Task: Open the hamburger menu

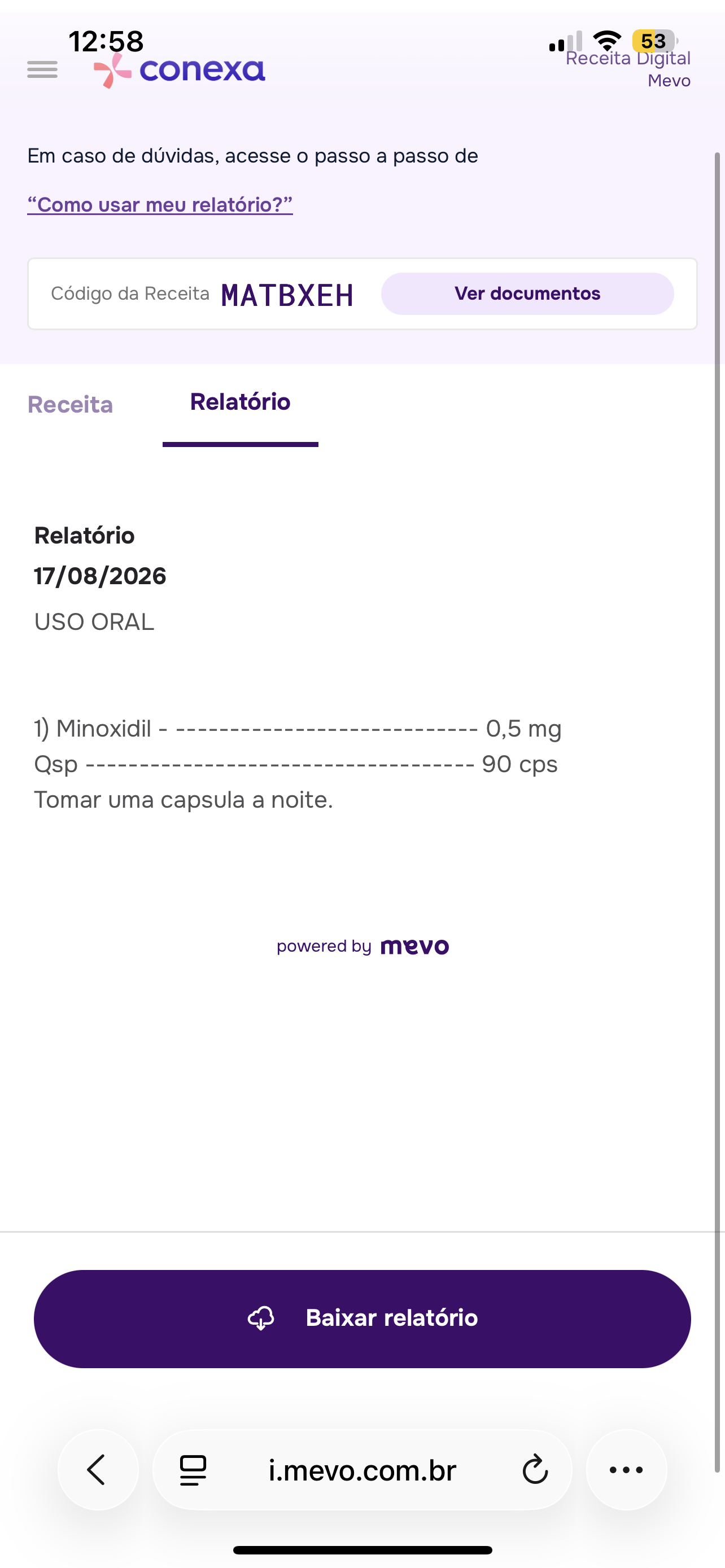Action: 42,69
